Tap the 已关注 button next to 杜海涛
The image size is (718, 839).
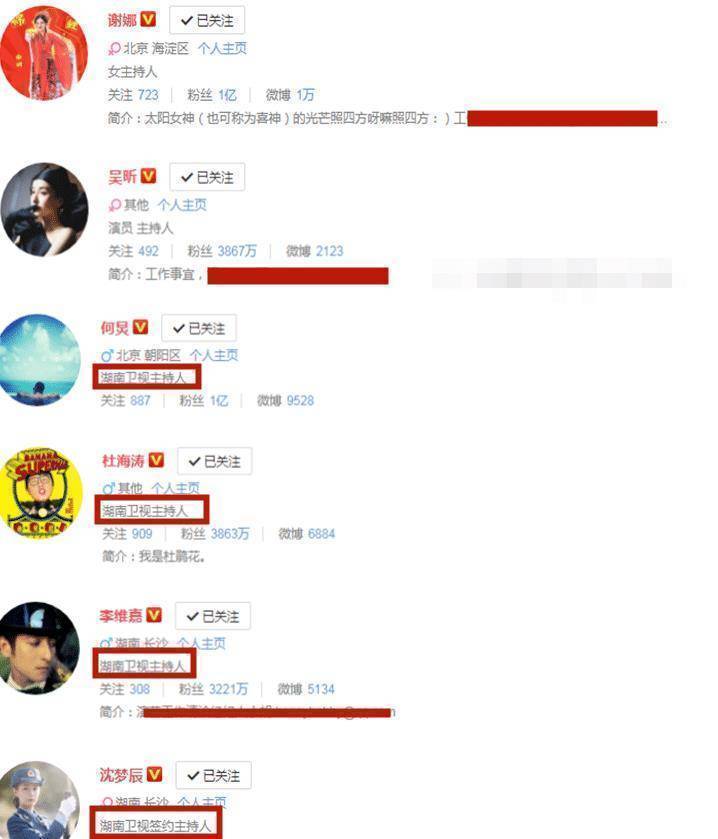[215, 461]
